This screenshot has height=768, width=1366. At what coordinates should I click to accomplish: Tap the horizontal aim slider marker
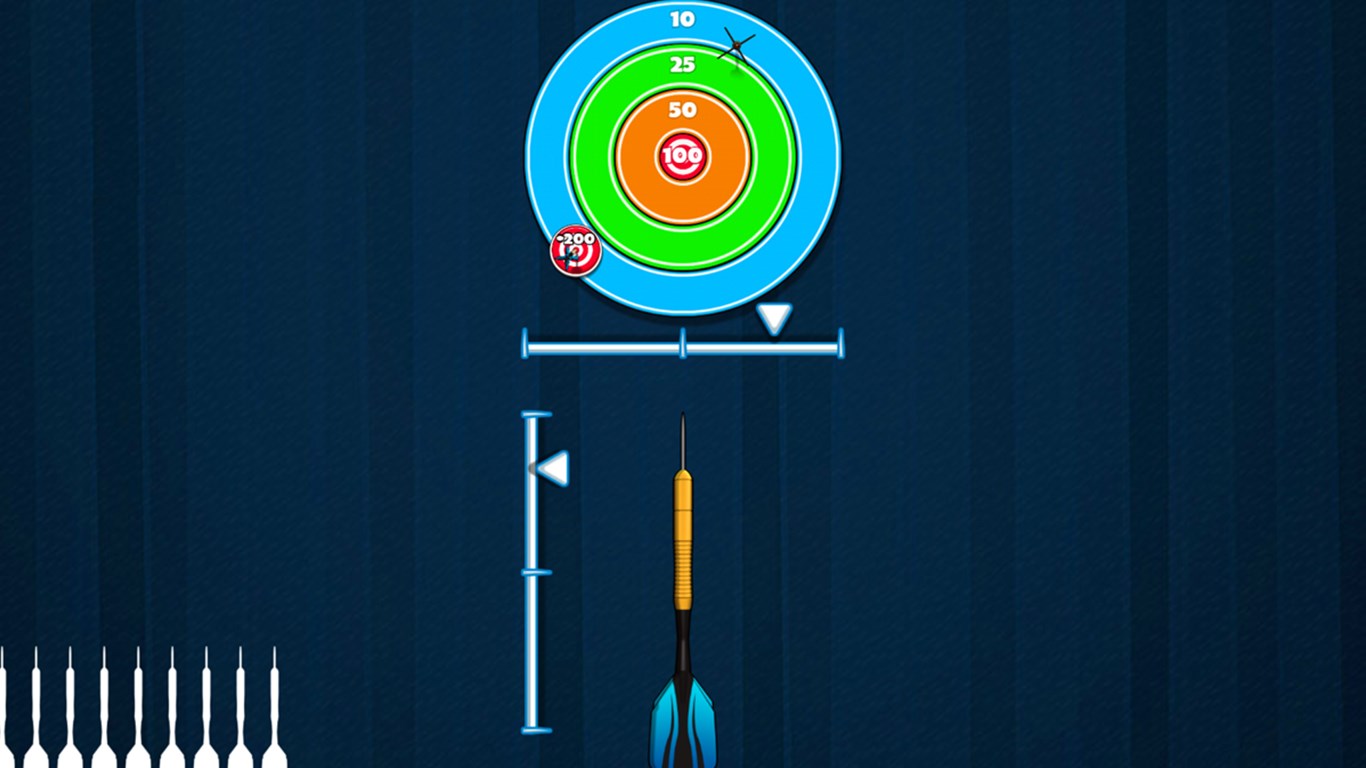pyautogui.click(x=774, y=319)
